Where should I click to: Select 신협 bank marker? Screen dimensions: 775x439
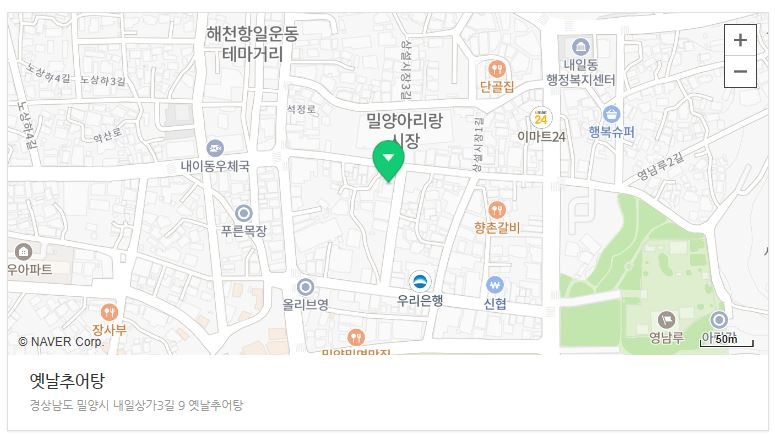(495, 285)
